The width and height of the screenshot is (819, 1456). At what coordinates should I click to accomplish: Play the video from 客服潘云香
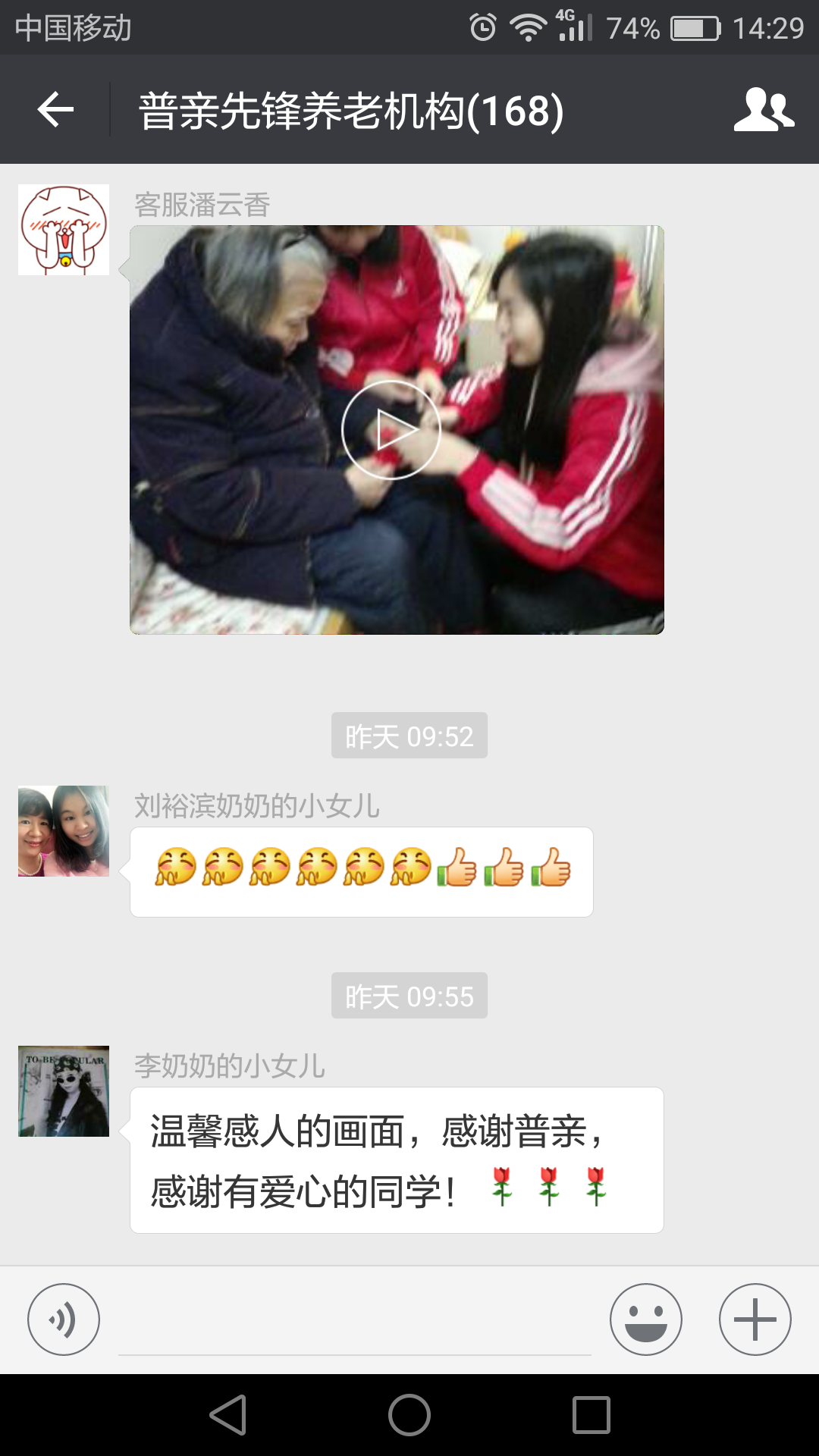[x=391, y=430]
